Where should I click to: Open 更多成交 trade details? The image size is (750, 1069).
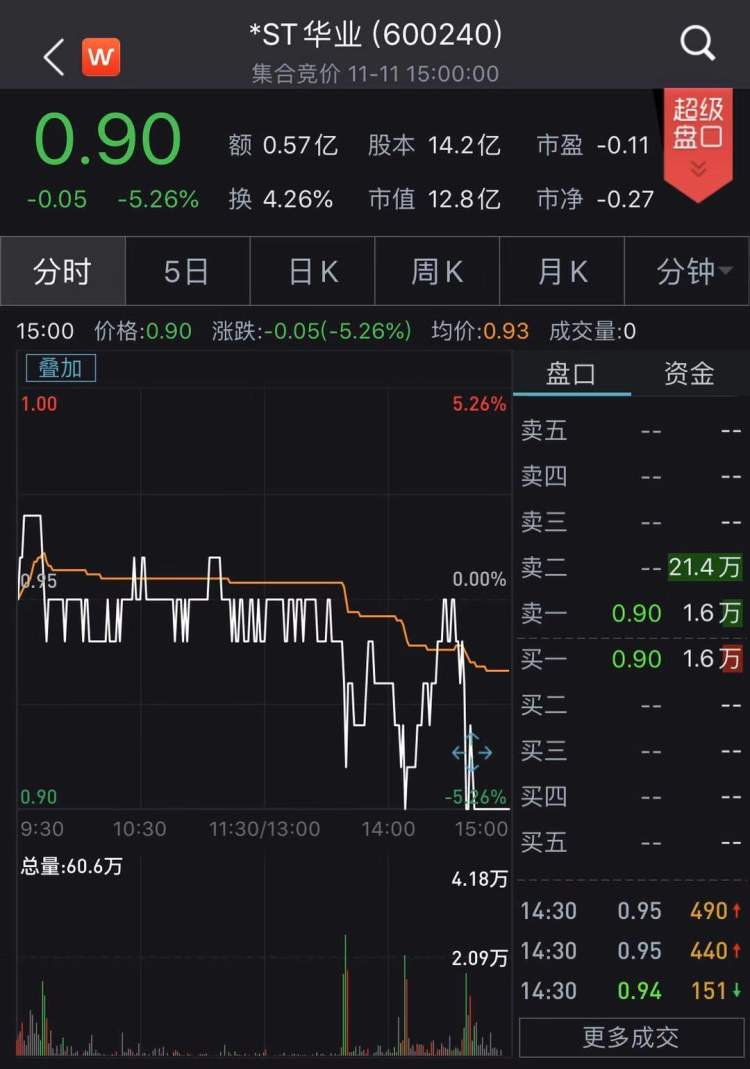tap(631, 1037)
